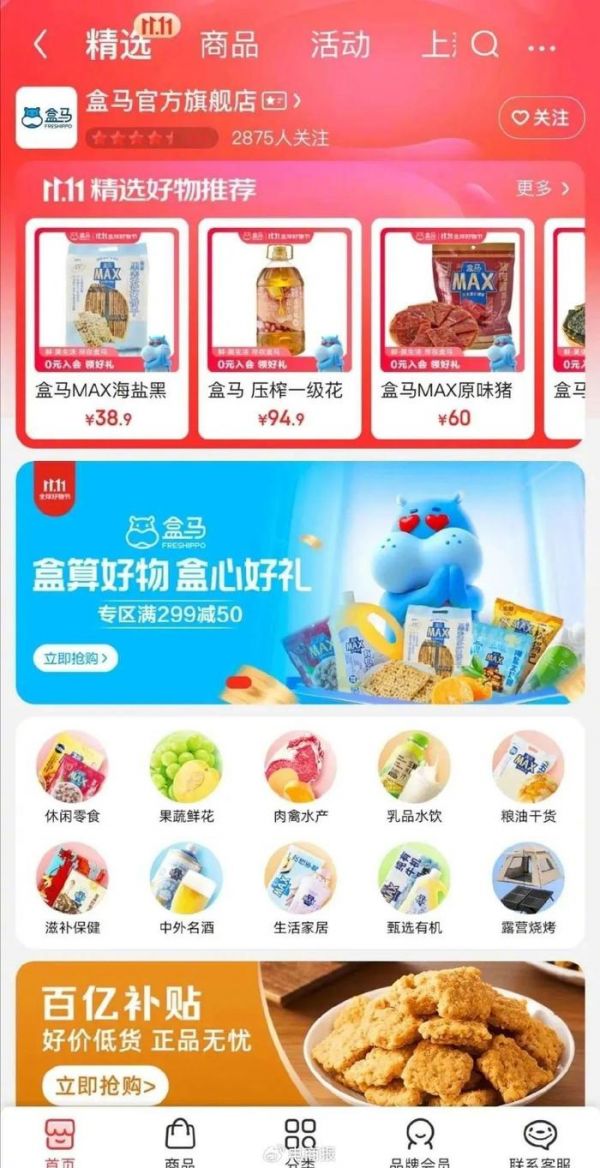Switch to 品牌会员 bottom tab
The height and width of the screenshot is (1168, 600).
click(x=420, y=1140)
